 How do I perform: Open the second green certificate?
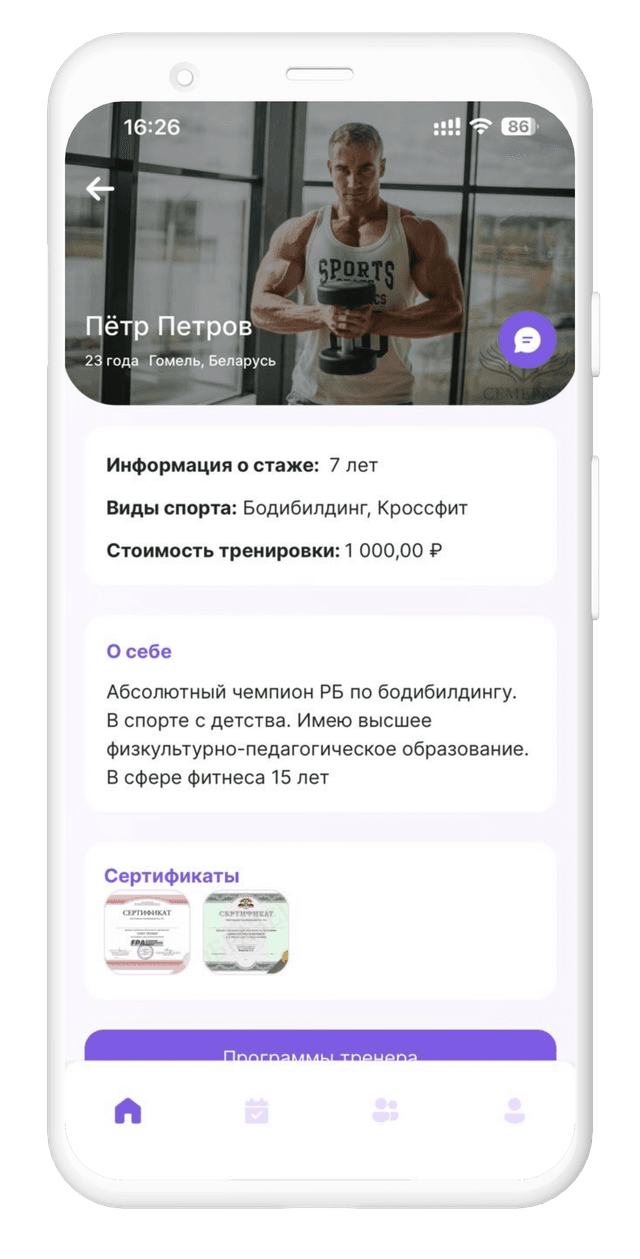pyautogui.click(x=245, y=932)
